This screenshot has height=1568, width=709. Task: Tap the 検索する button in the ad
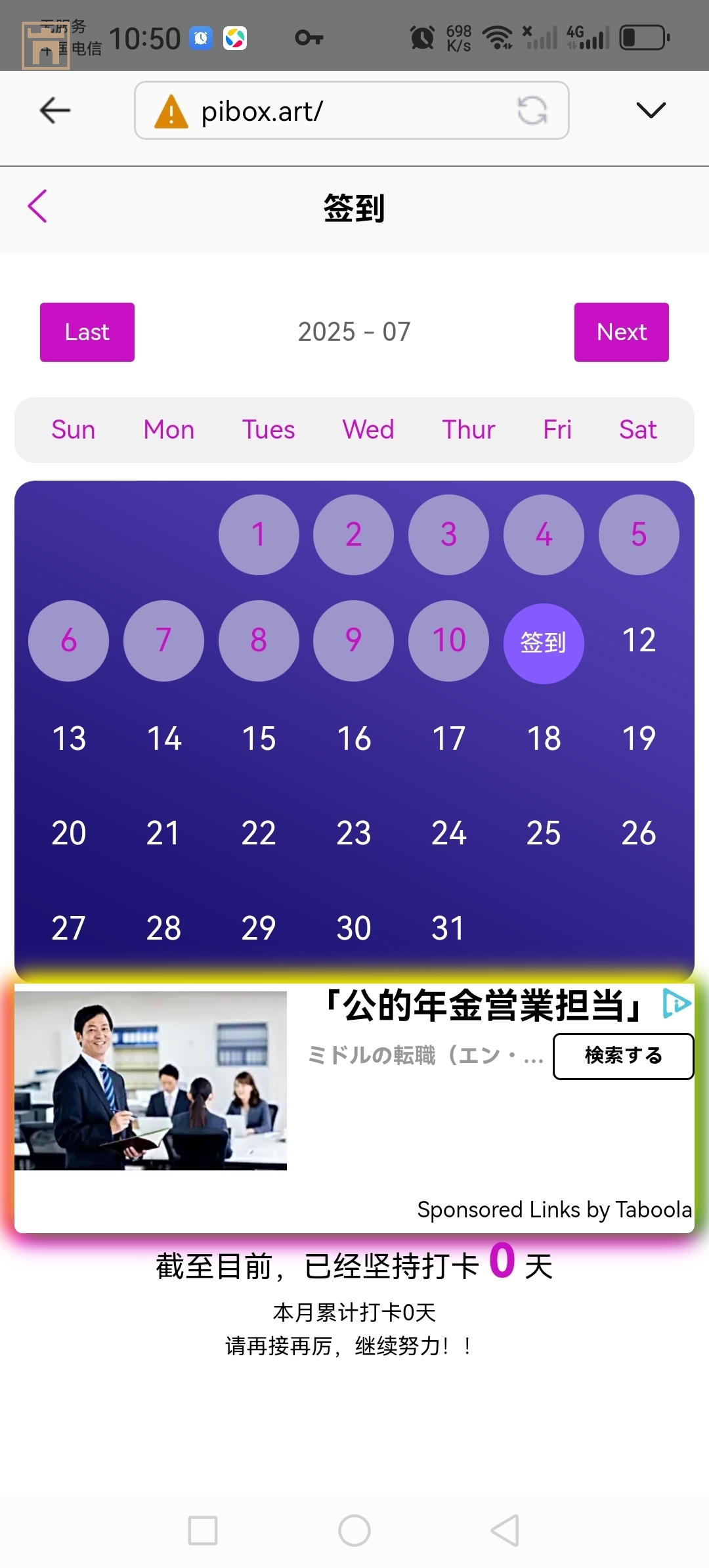tap(623, 1056)
